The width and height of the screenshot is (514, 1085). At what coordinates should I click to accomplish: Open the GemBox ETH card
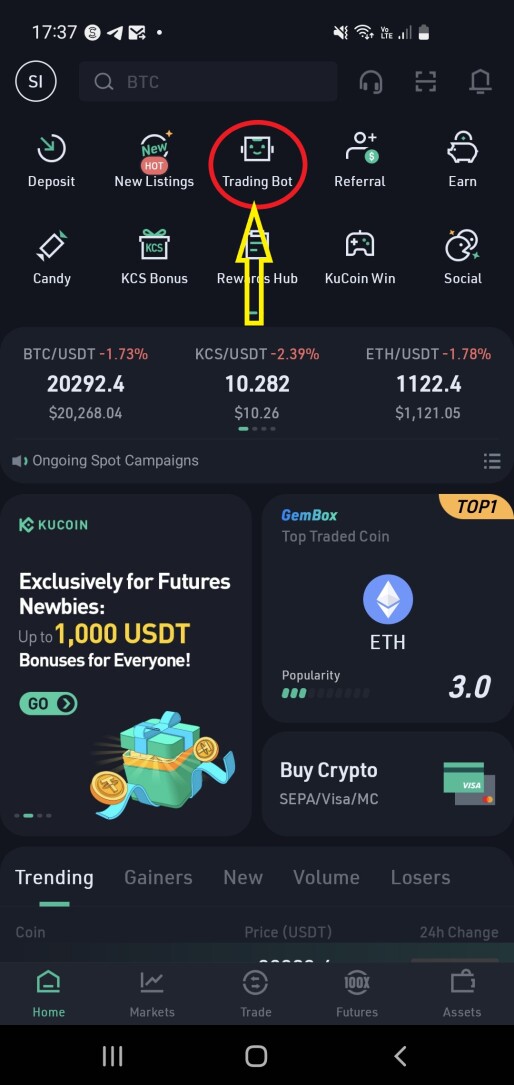pyautogui.click(x=388, y=609)
